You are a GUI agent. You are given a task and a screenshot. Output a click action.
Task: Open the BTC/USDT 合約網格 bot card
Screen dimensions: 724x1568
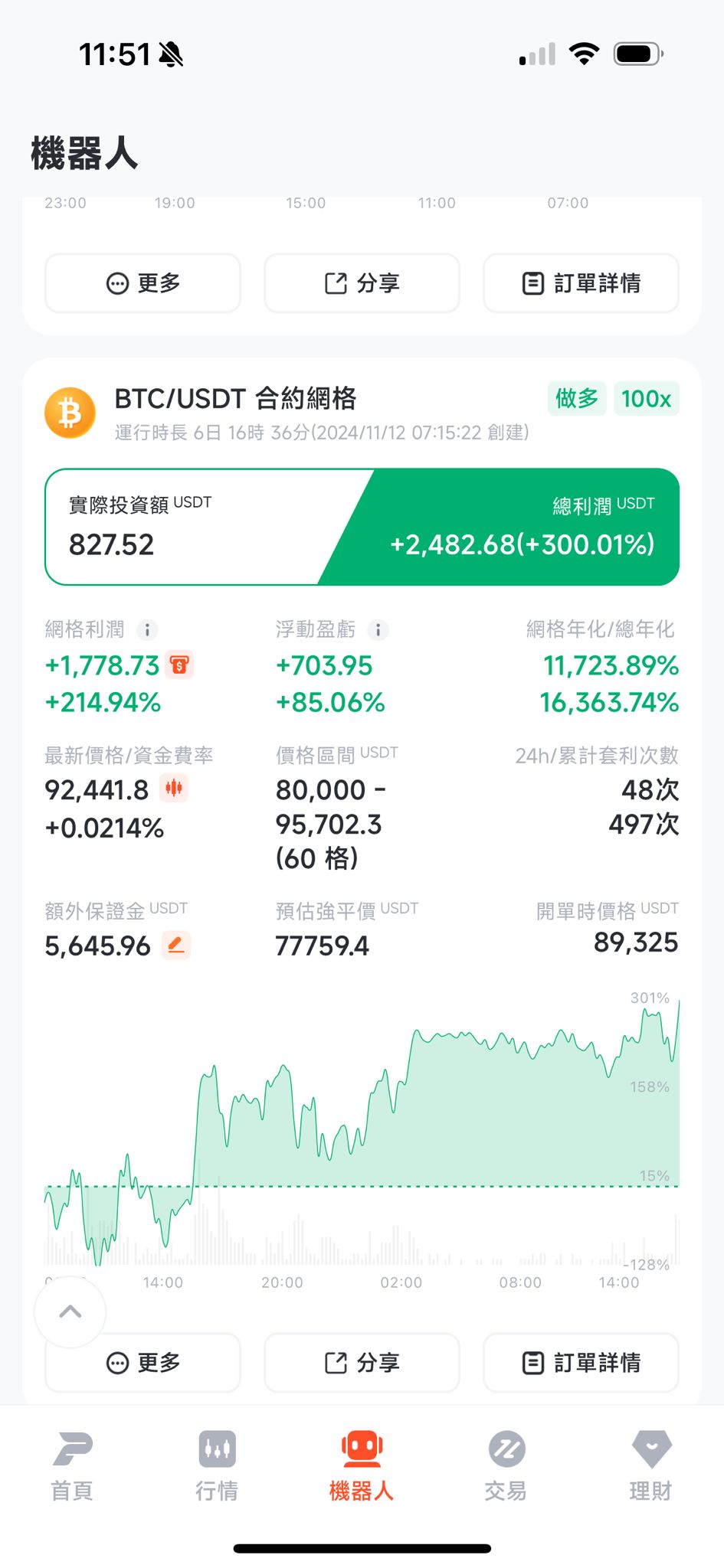tap(235, 399)
